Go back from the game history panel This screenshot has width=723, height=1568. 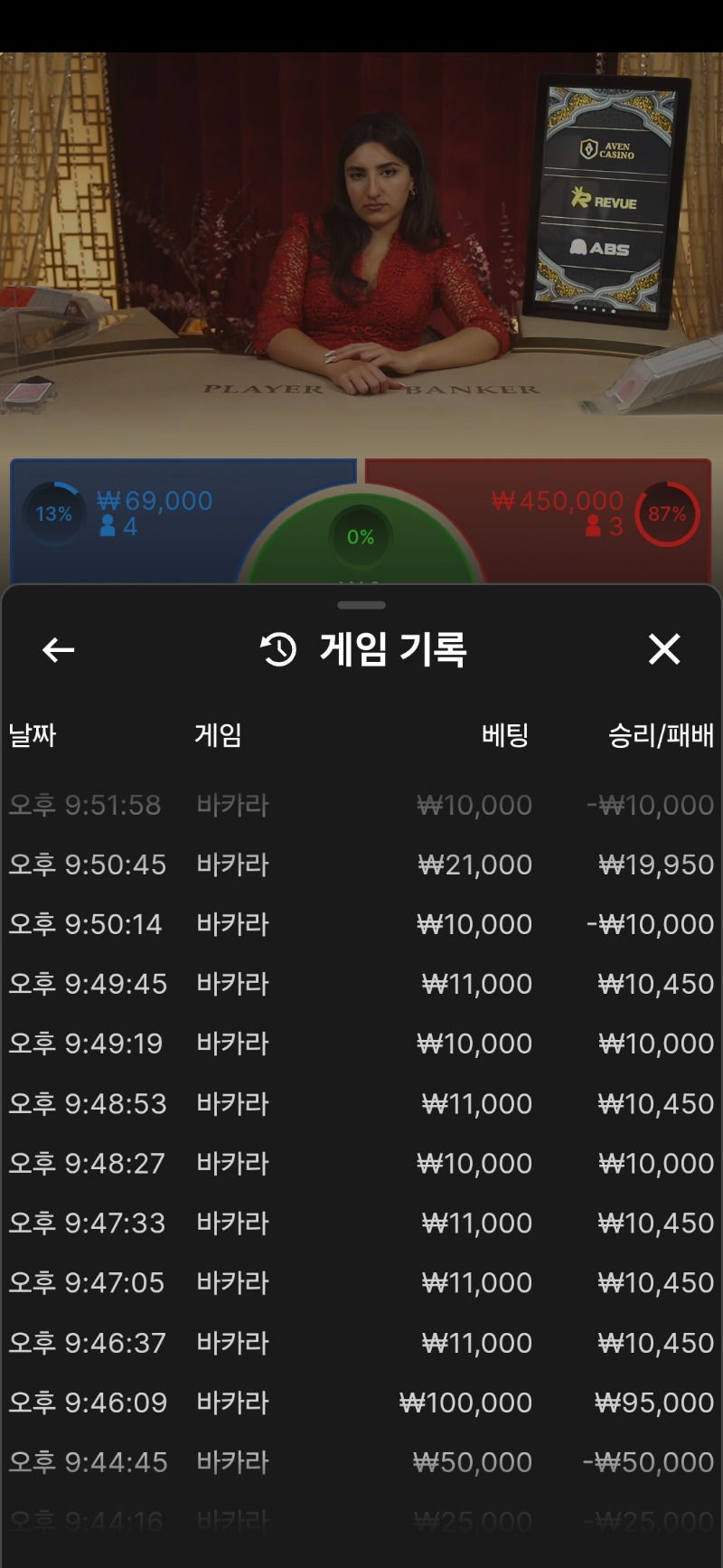tap(59, 649)
